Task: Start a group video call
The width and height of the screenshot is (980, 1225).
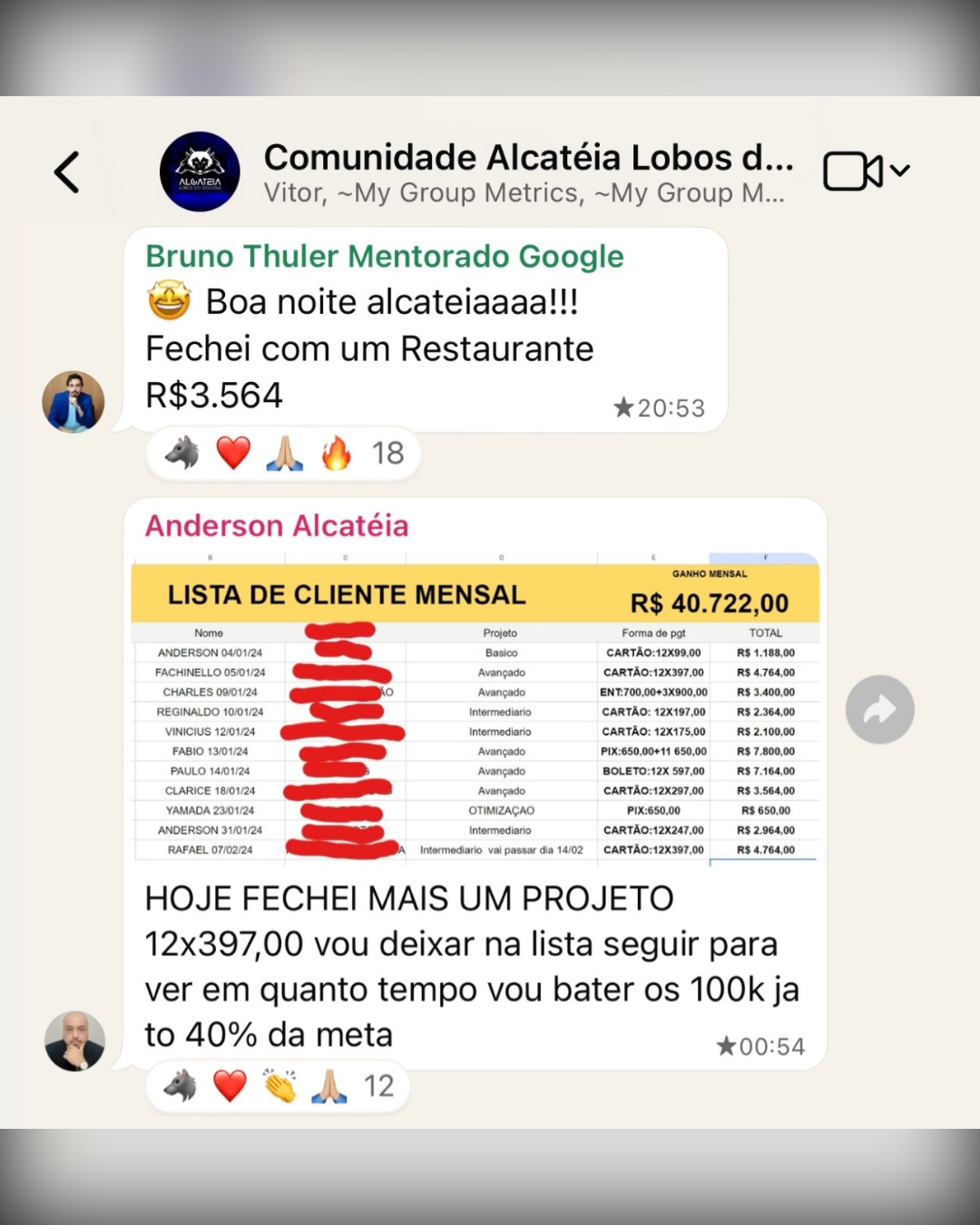Action: (x=853, y=171)
